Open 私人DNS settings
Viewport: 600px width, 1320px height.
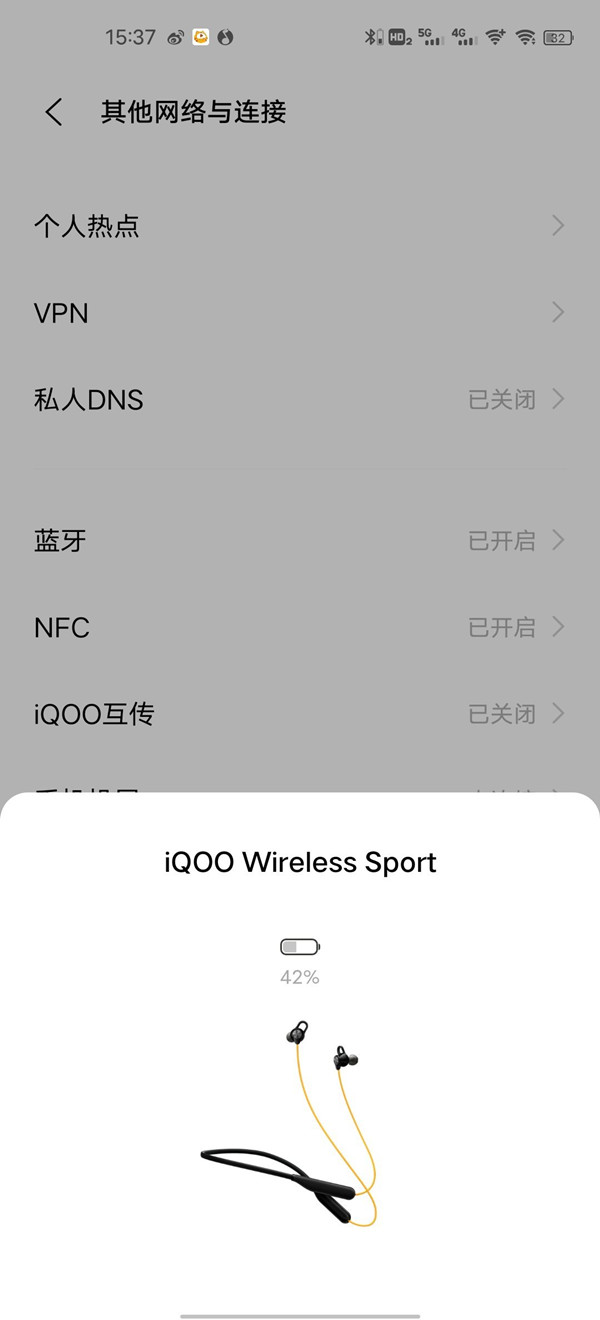point(300,400)
